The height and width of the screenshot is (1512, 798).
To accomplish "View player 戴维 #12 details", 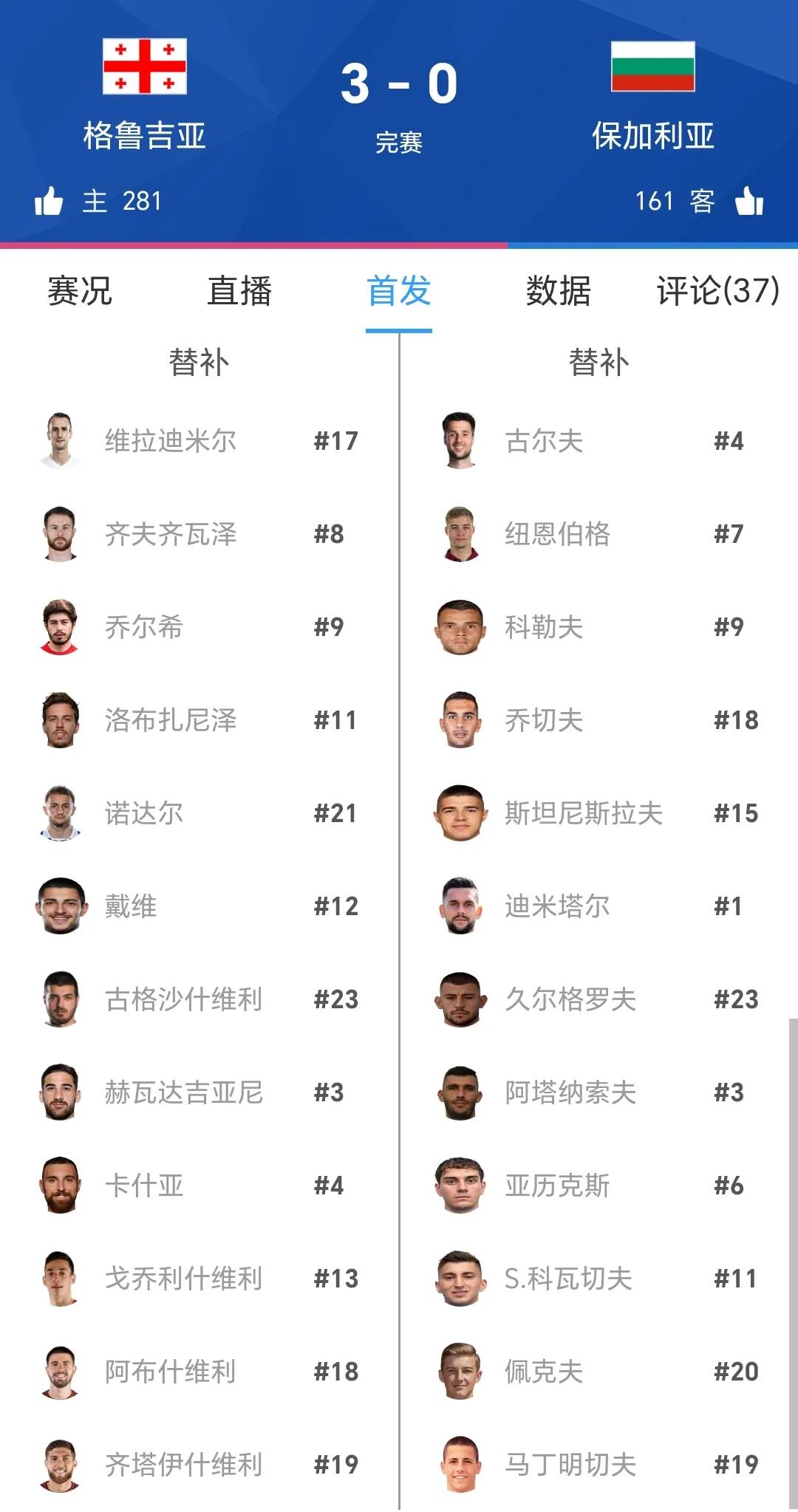I will click(x=131, y=906).
